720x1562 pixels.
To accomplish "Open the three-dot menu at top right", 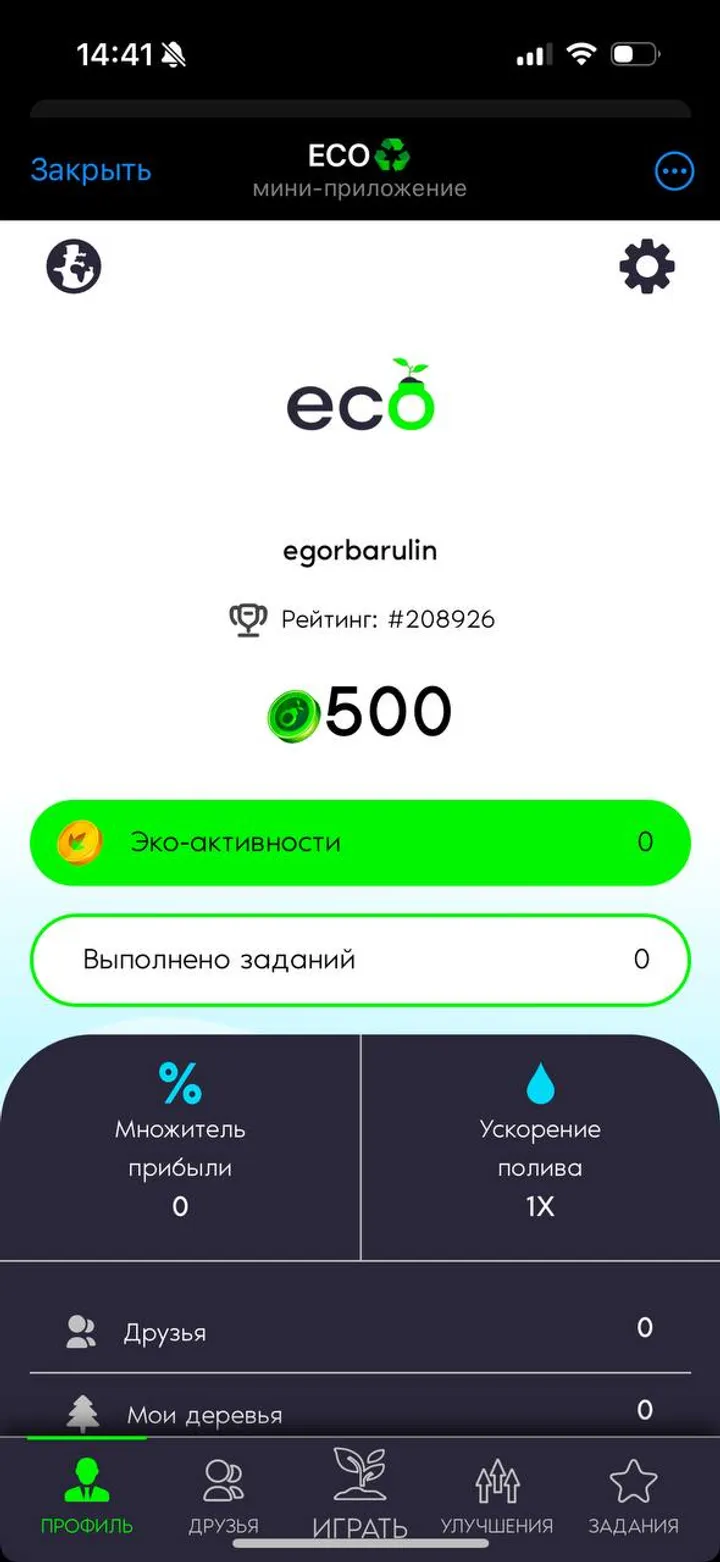I will pyautogui.click(x=674, y=171).
